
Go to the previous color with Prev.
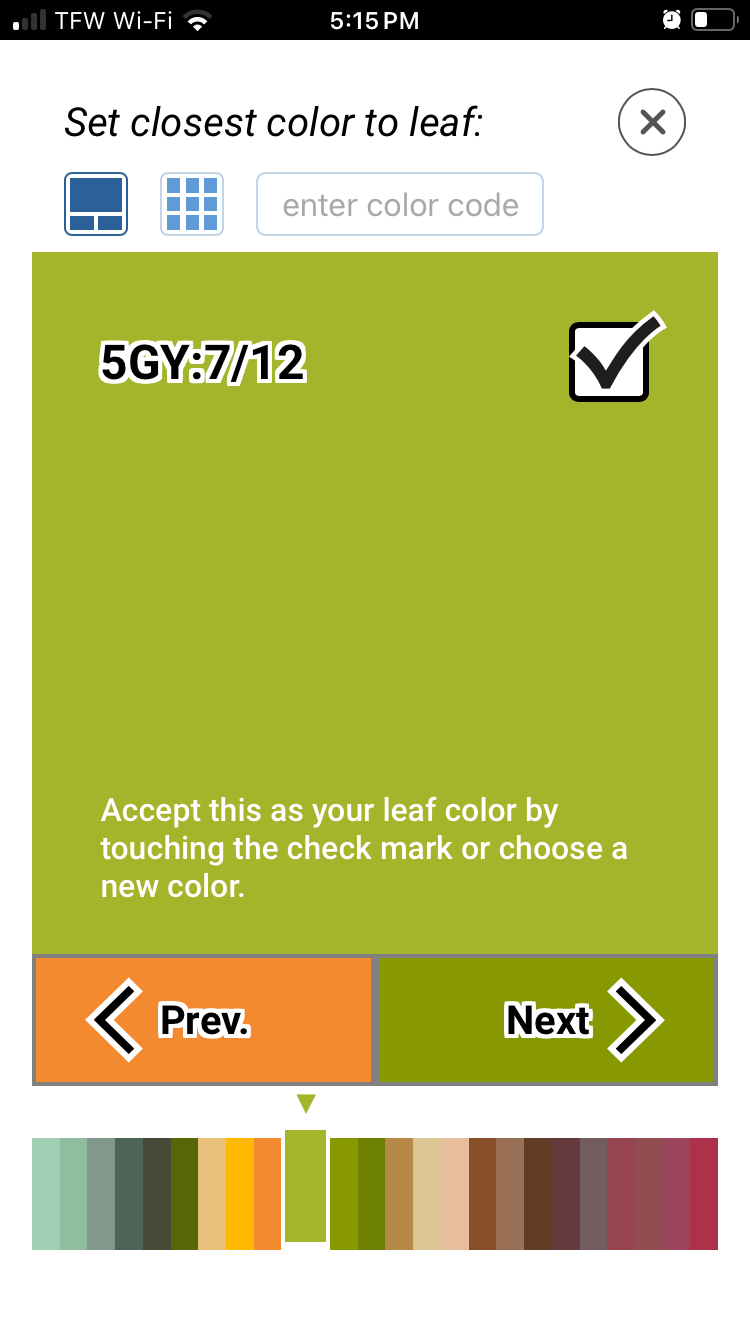[x=203, y=1020]
